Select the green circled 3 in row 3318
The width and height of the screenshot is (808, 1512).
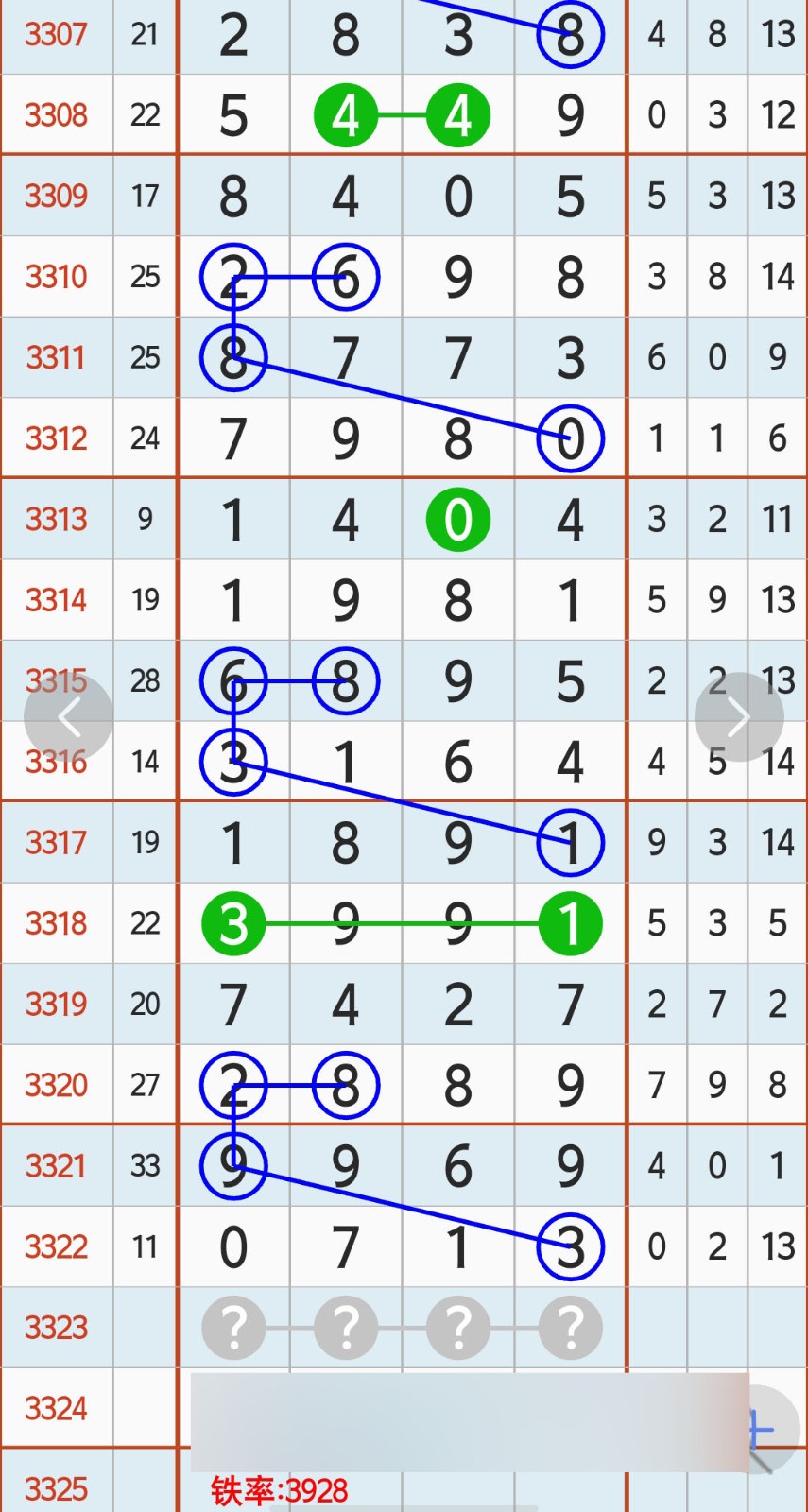tap(233, 923)
